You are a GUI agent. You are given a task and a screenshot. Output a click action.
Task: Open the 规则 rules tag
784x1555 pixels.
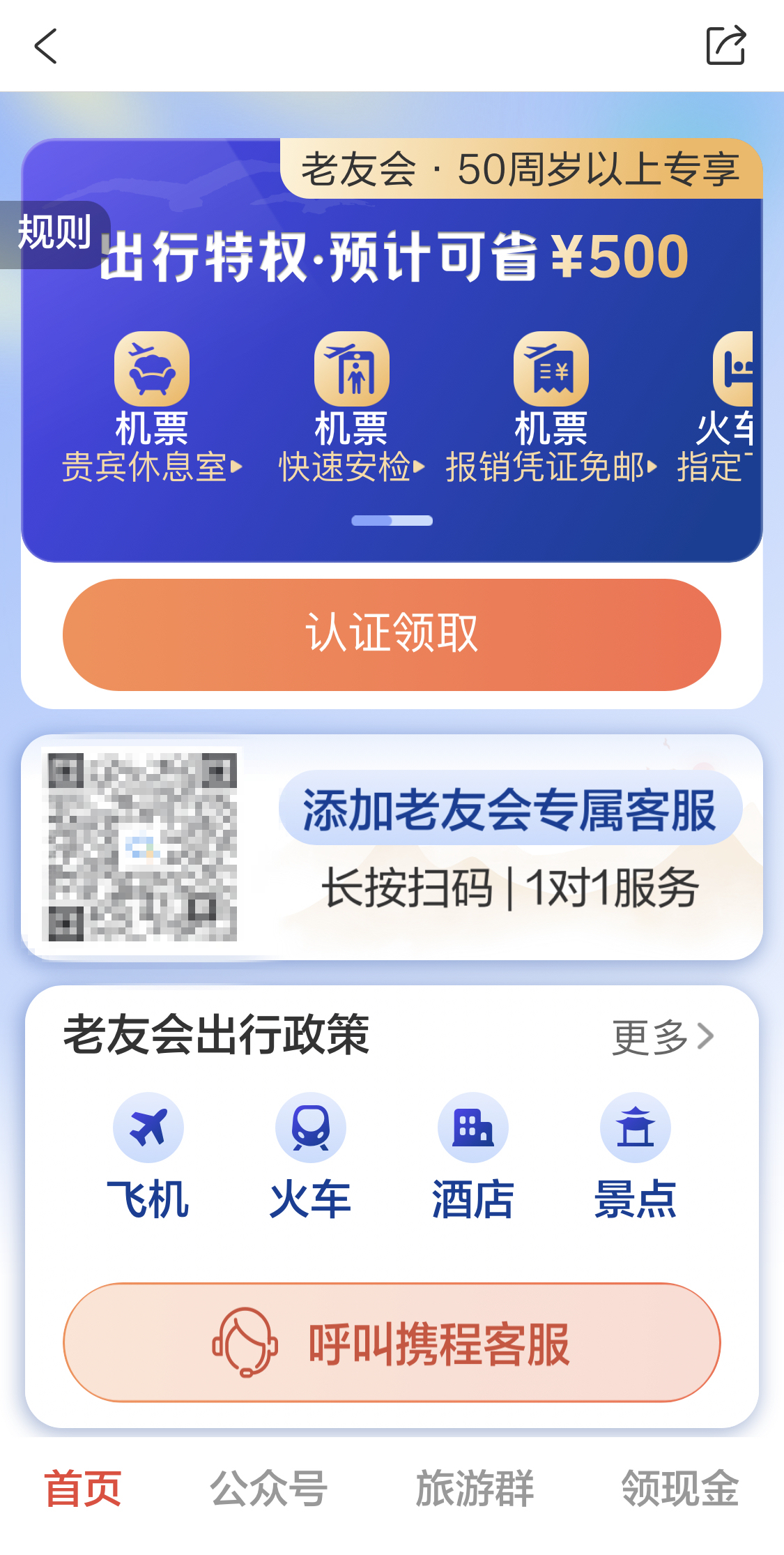(x=54, y=234)
